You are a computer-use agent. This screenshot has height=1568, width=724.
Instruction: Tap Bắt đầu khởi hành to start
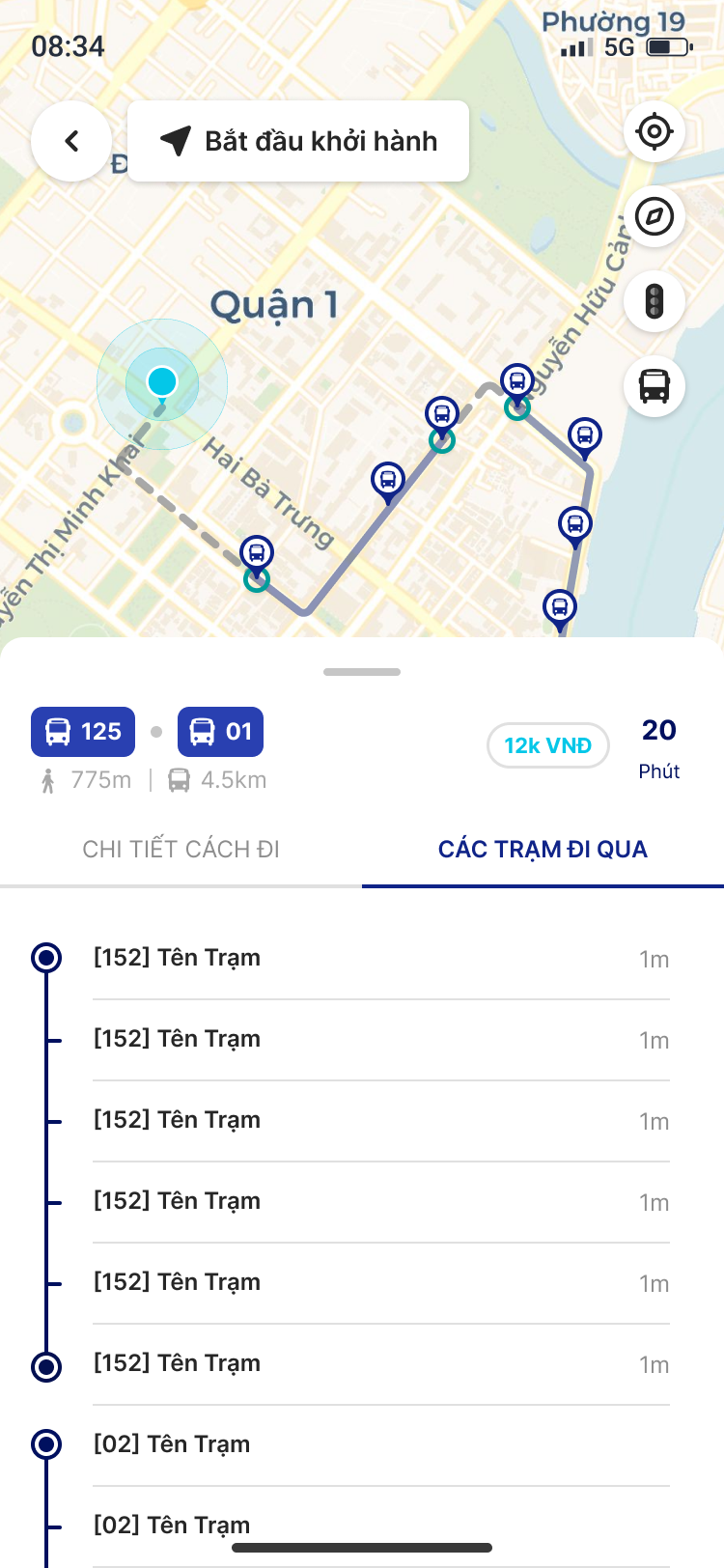click(298, 141)
